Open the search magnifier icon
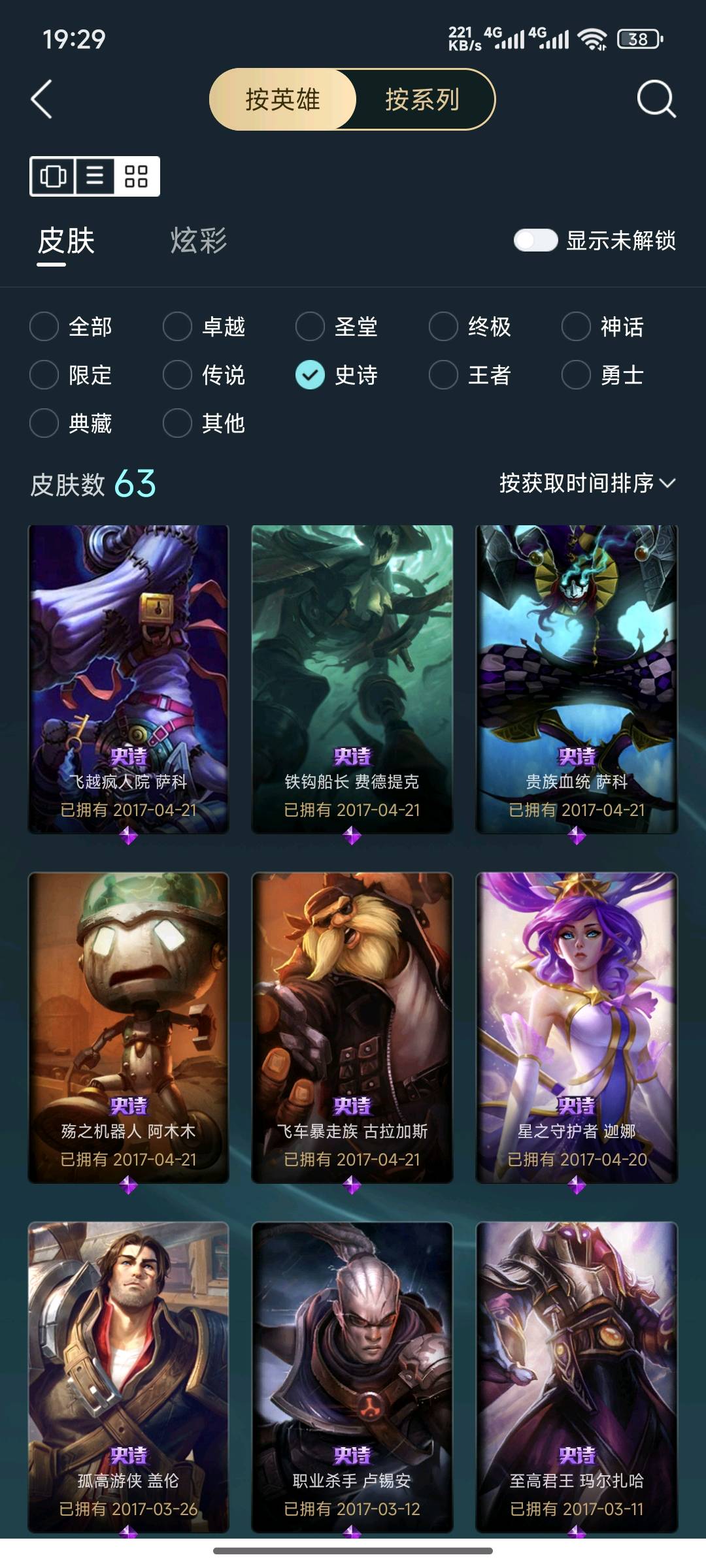Image resolution: width=706 pixels, height=1568 pixels. pos(656,99)
